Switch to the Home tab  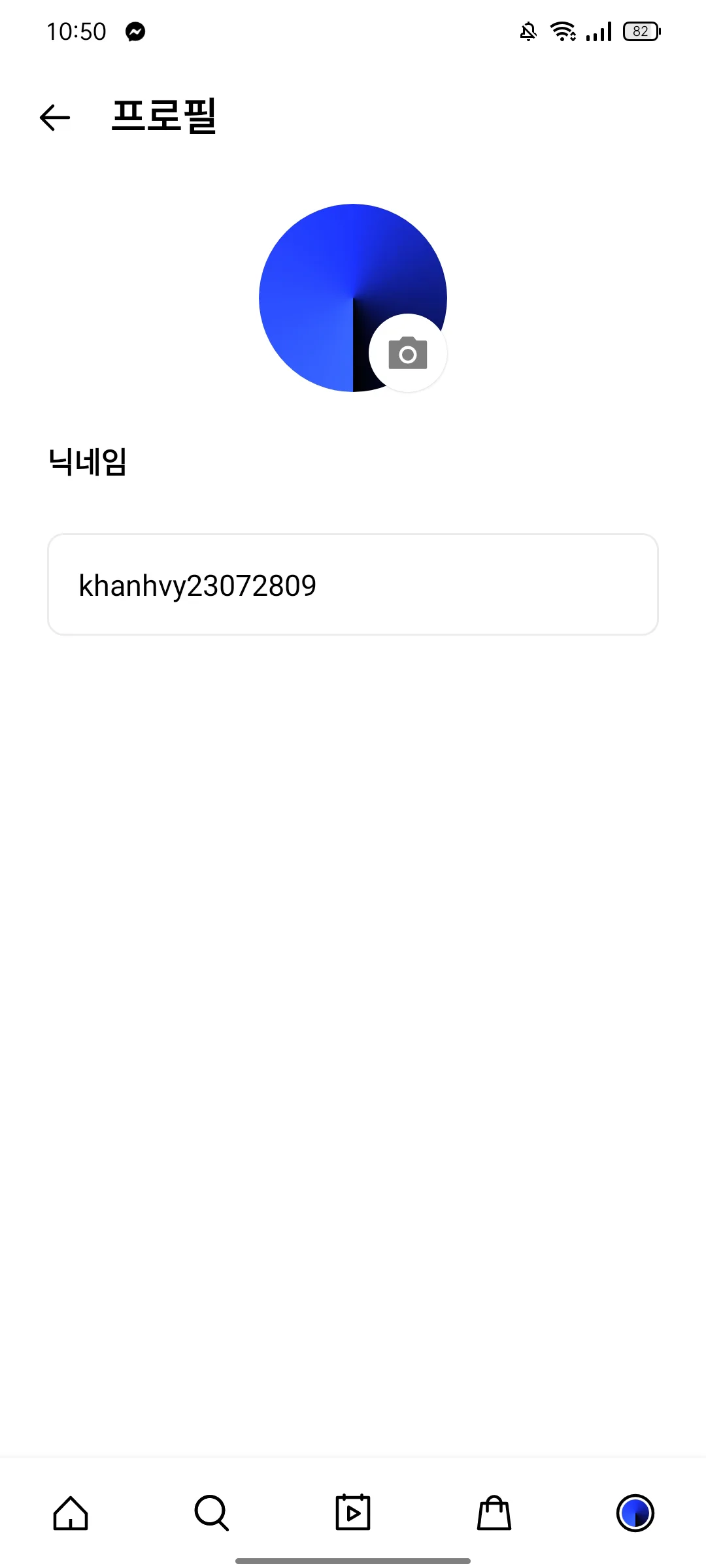[71, 1513]
